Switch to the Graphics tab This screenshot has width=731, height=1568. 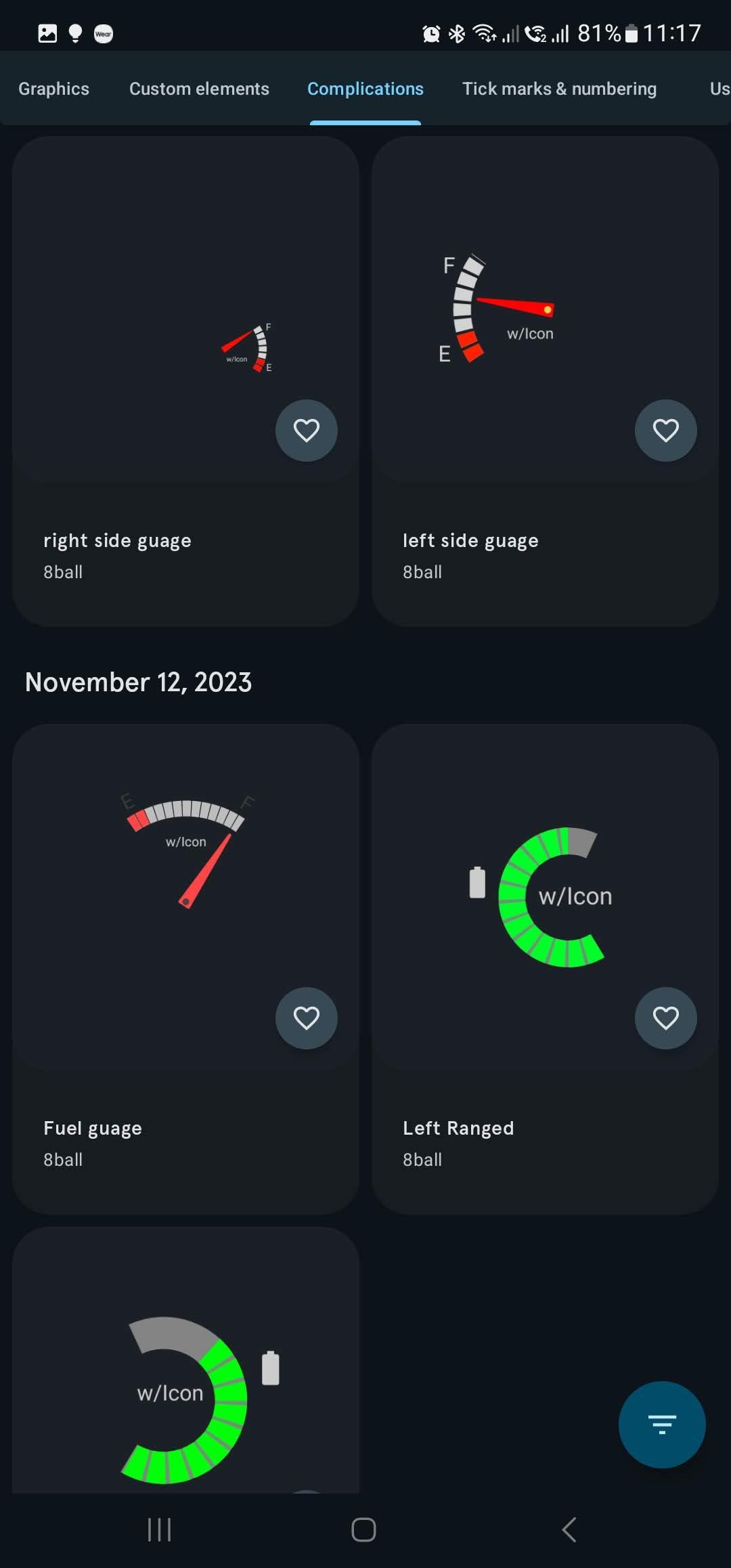coord(53,89)
